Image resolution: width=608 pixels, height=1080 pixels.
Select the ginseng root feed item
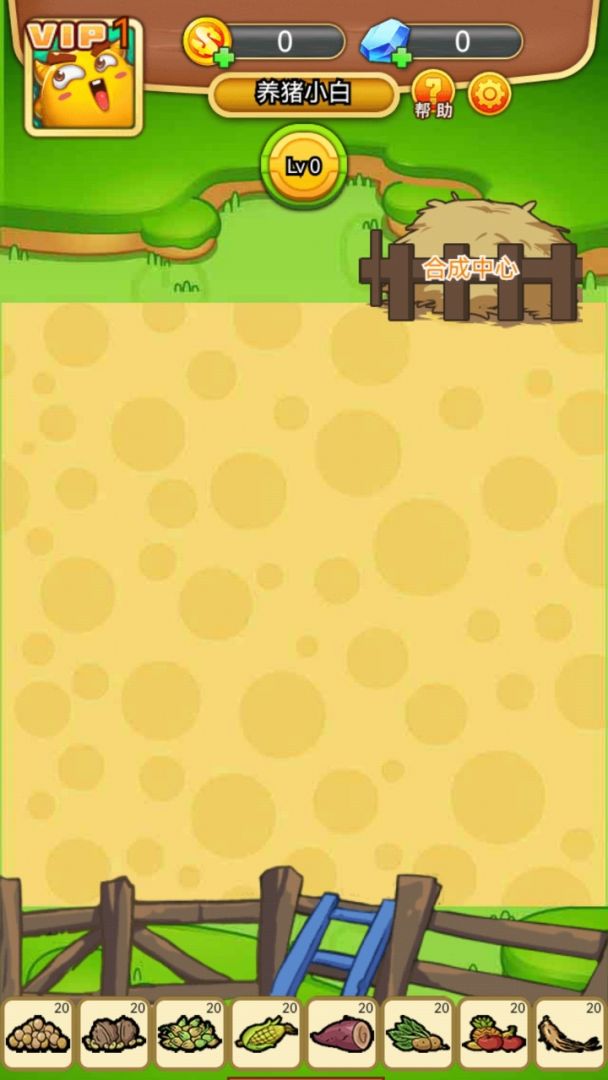pos(570,1032)
